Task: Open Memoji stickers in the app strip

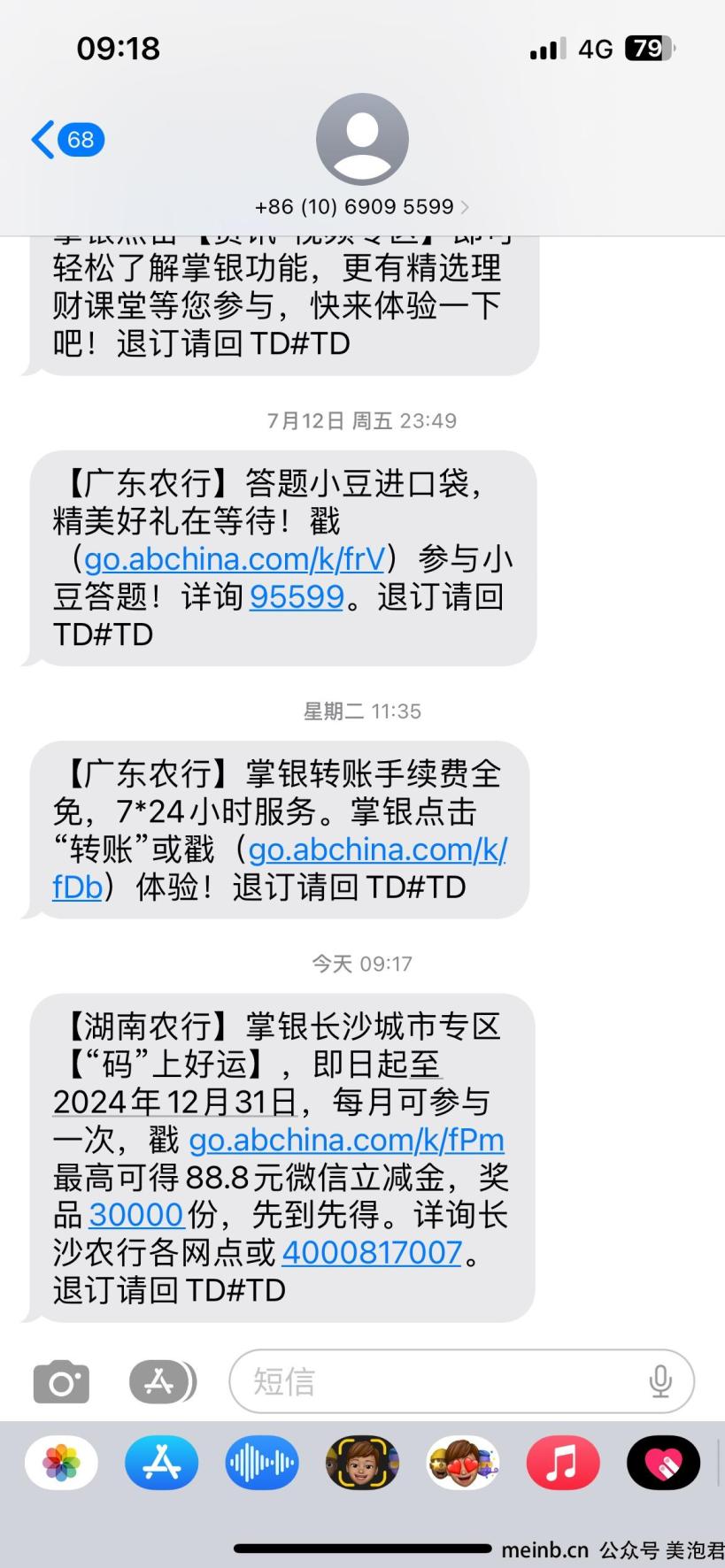Action: 463,1463
